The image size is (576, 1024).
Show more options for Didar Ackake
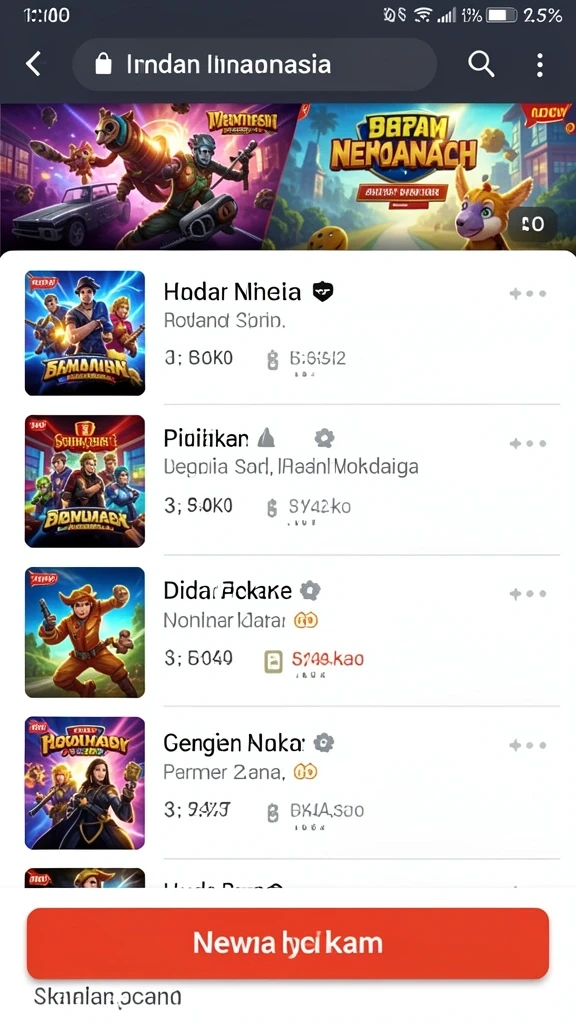pos(528,594)
